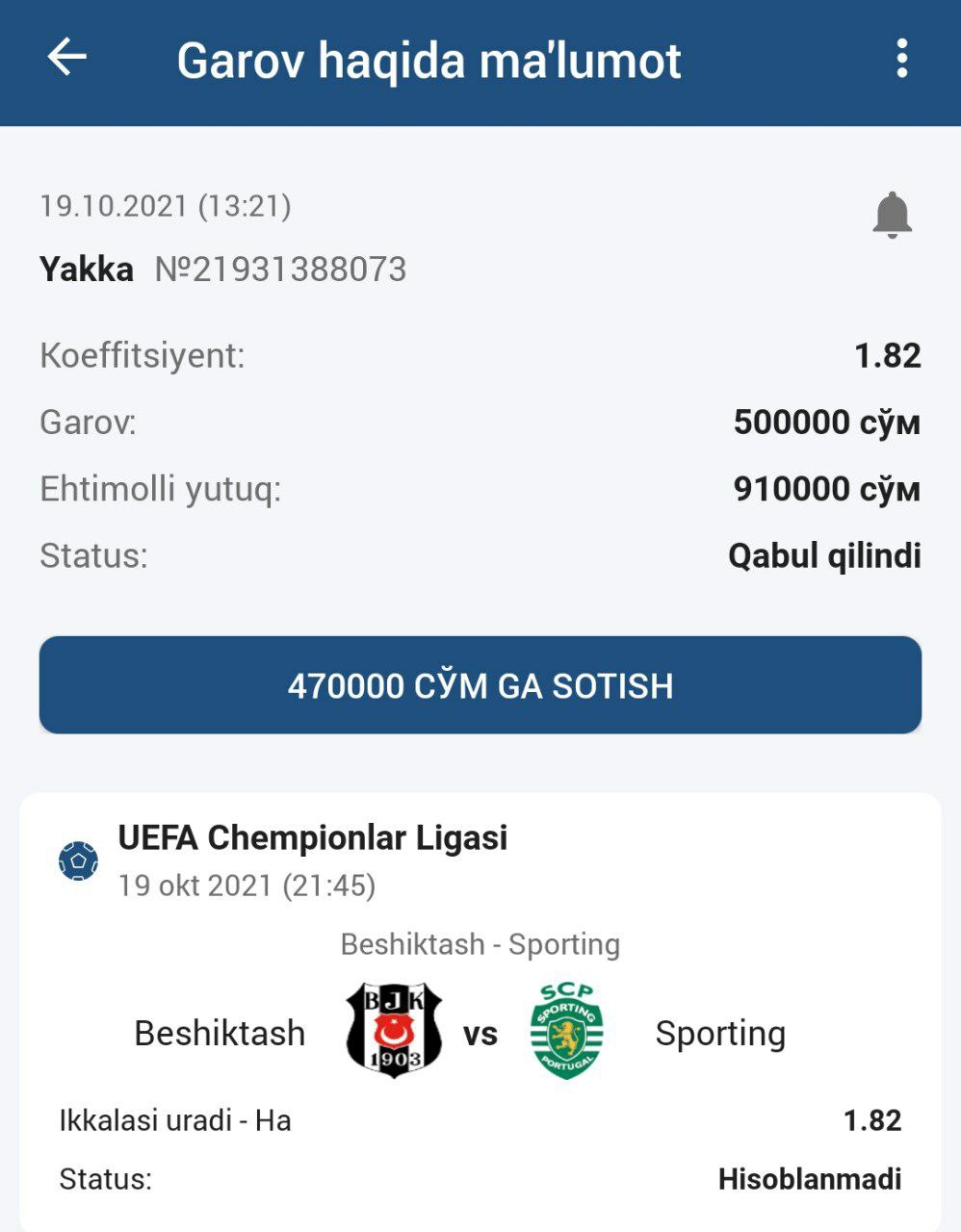The image size is (961, 1232).
Task: Tap the bet notification bell
Action: pos(892,215)
